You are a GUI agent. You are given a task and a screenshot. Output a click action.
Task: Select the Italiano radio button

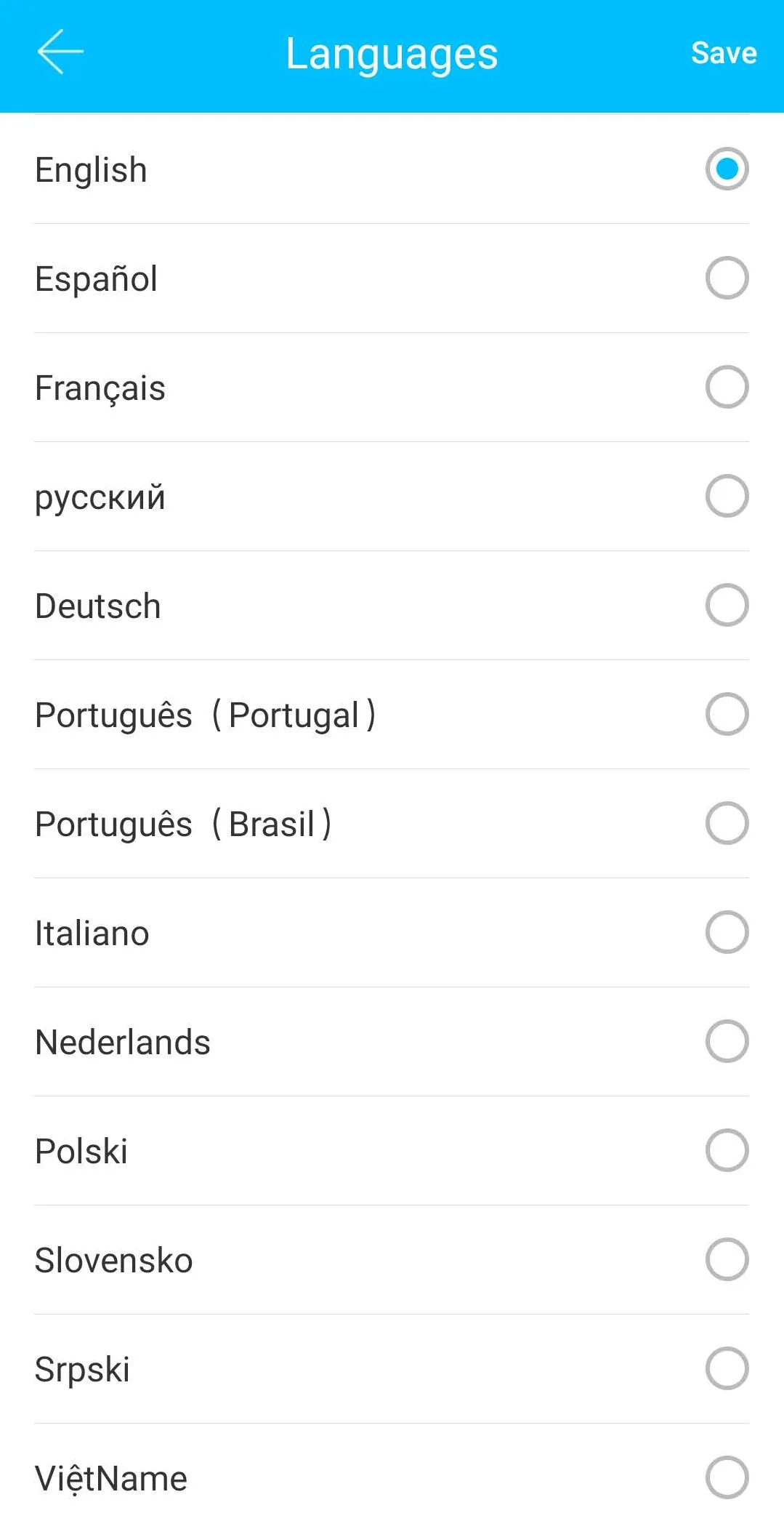tap(726, 932)
